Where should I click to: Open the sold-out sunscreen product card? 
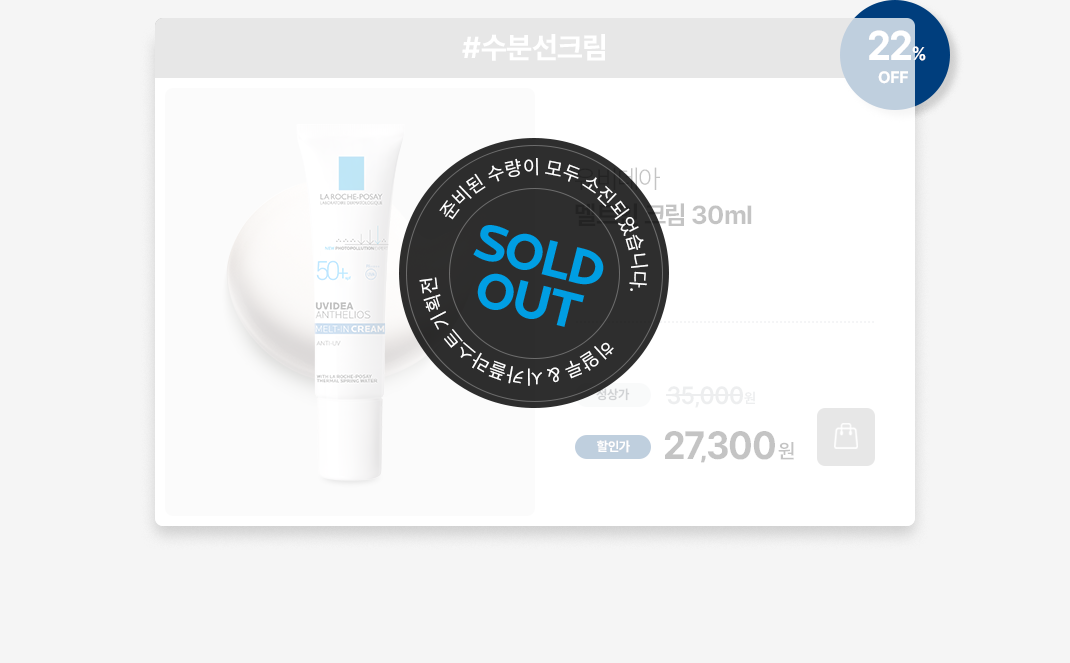(349, 300)
